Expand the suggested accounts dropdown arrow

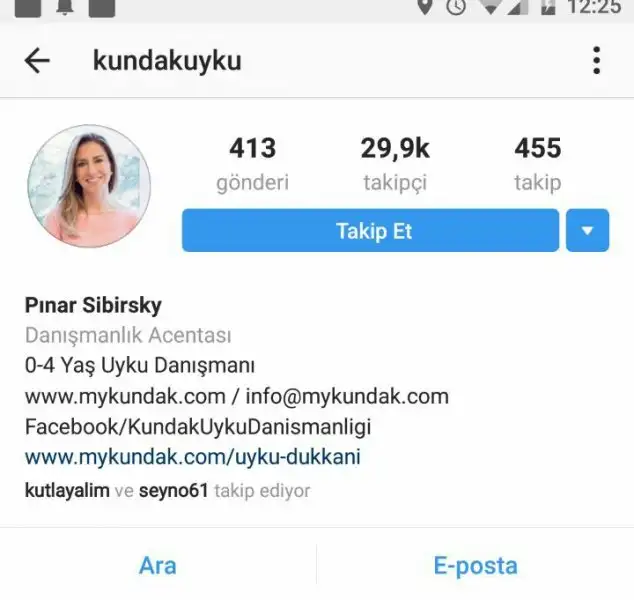pos(587,231)
